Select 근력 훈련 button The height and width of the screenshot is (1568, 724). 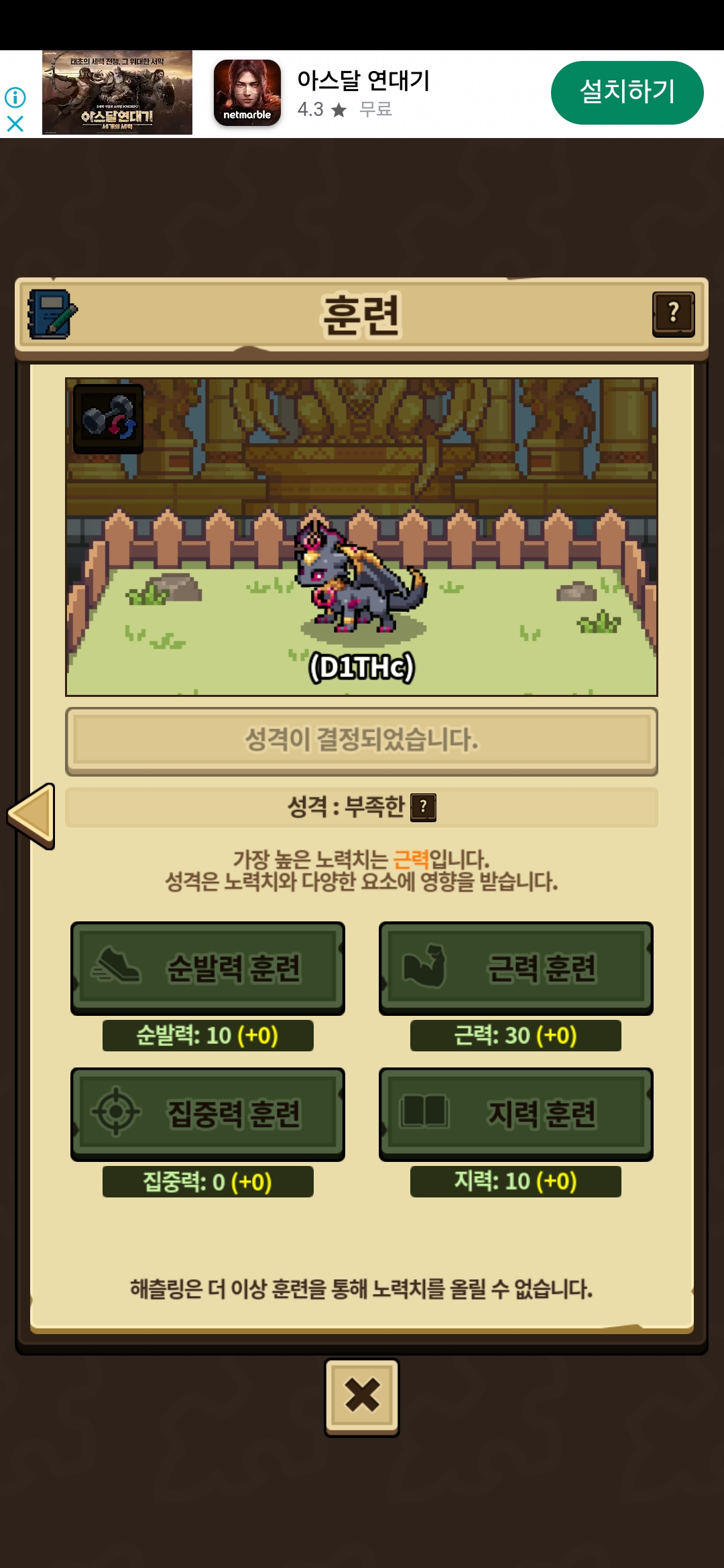click(516, 968)
